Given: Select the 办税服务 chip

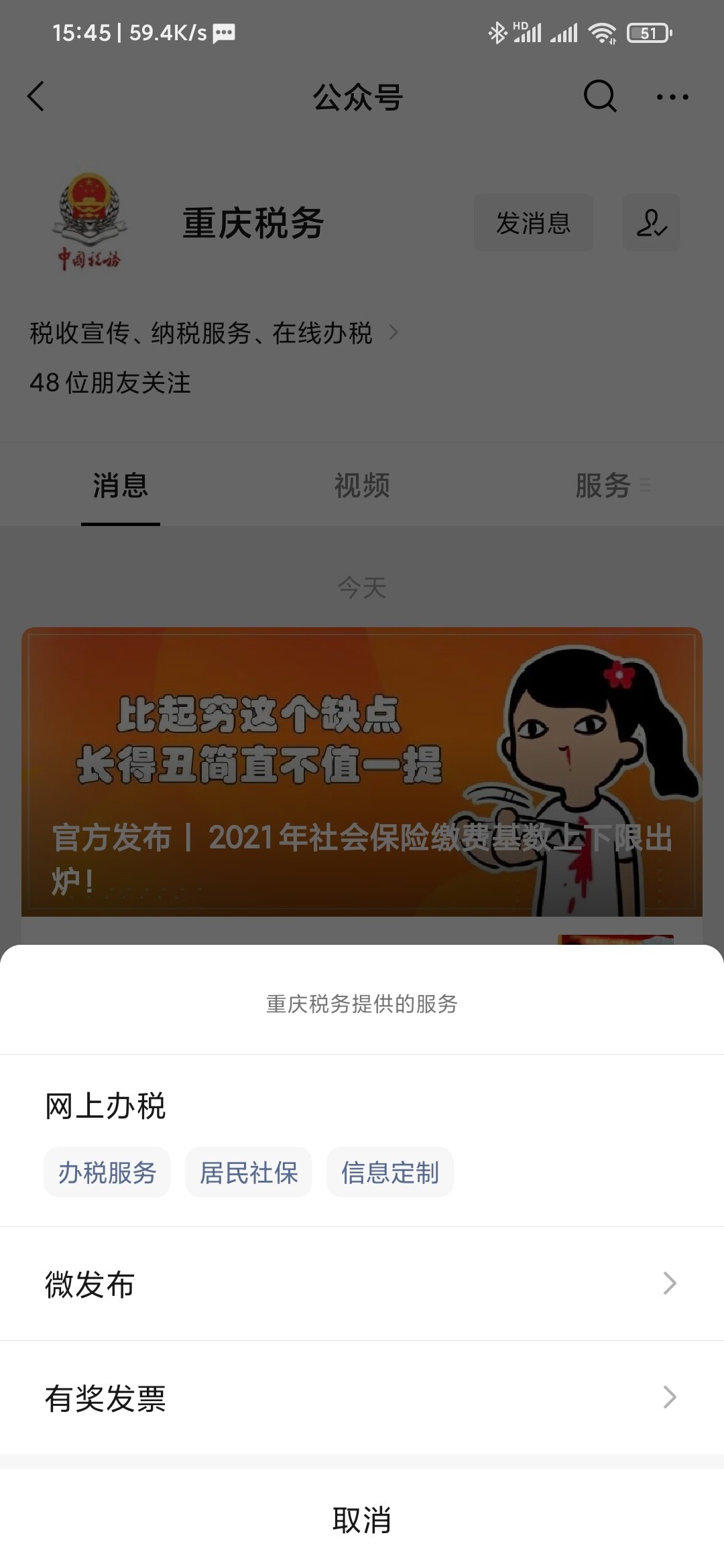Looking at the screenshot, I should point(107,1172).
